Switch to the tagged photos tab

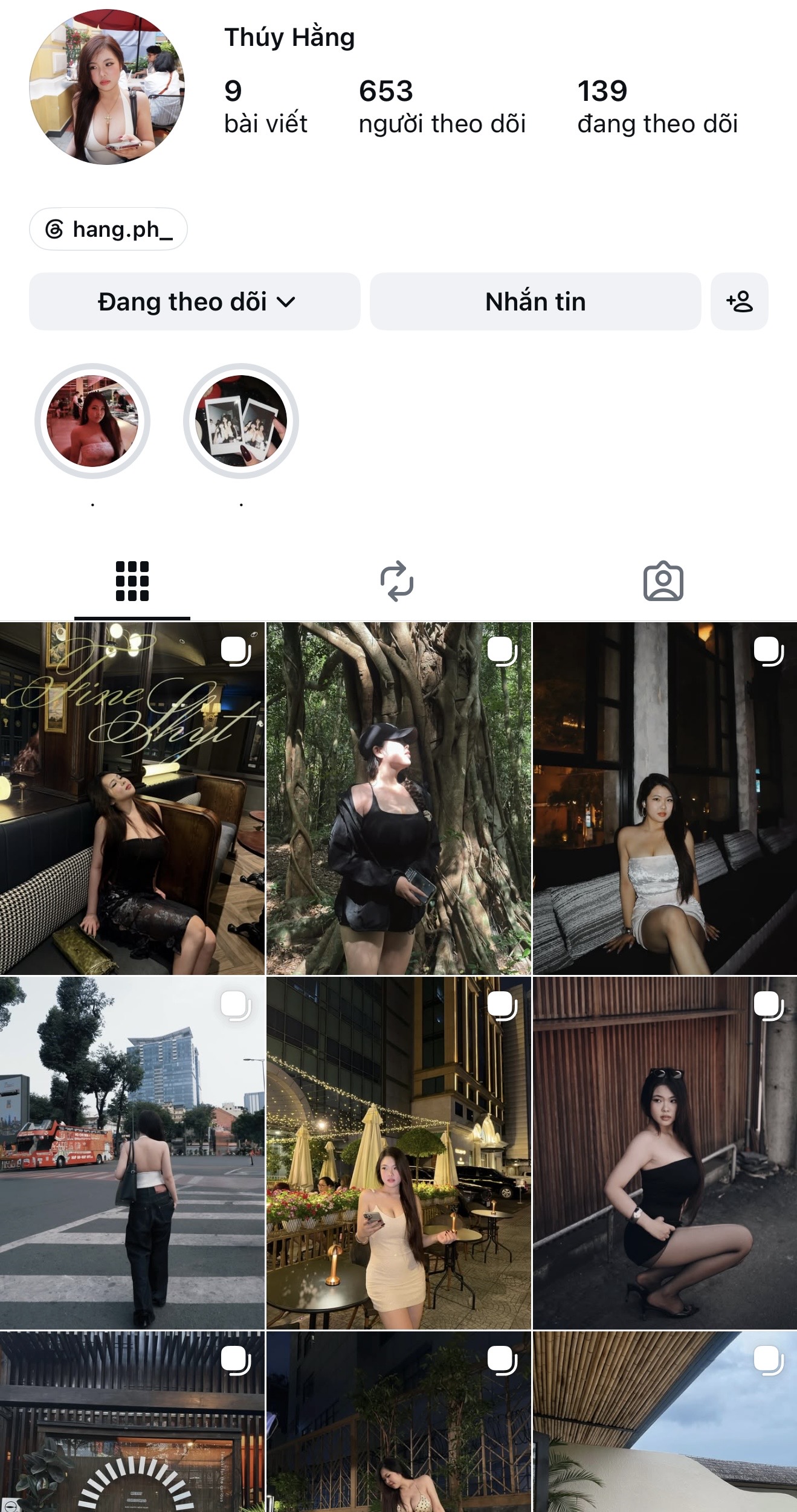[x=663, y=581]
